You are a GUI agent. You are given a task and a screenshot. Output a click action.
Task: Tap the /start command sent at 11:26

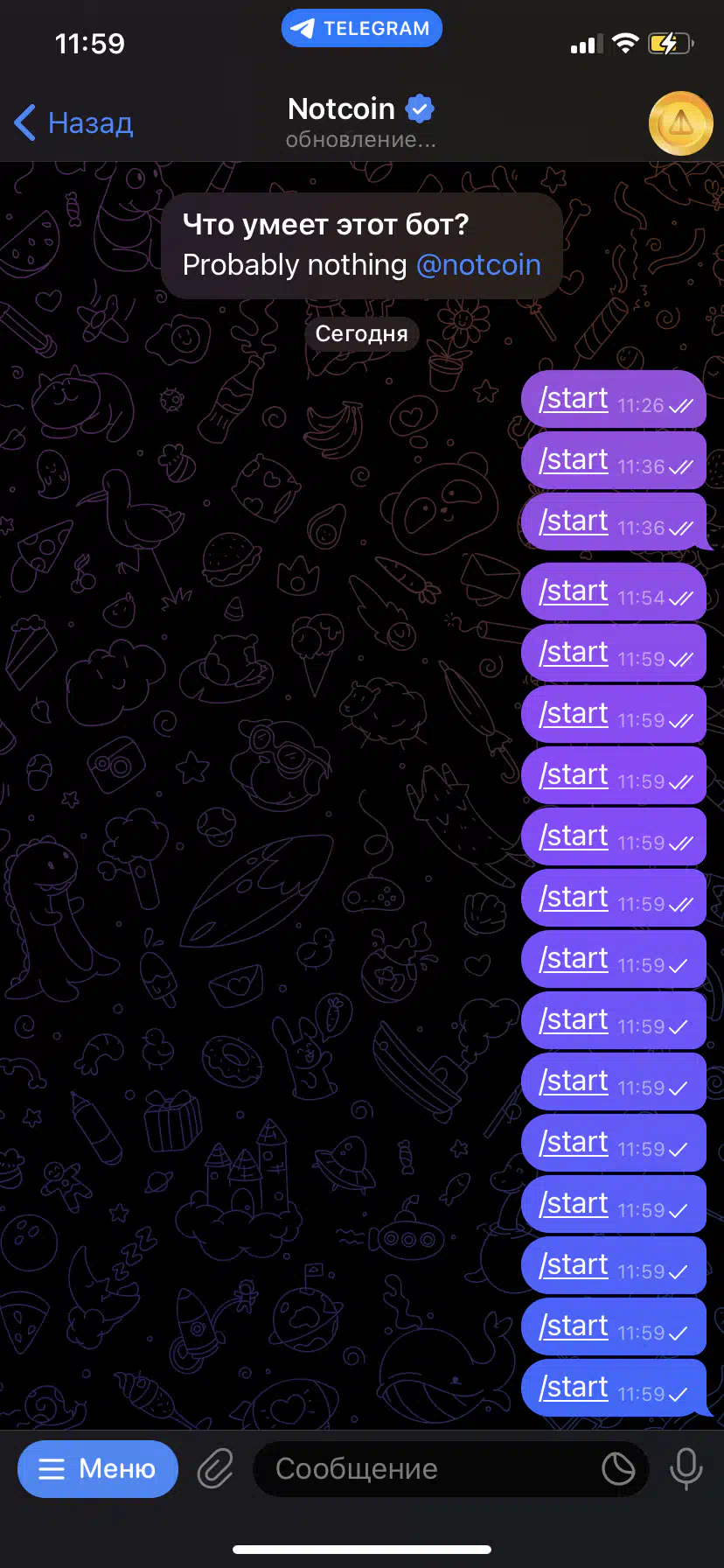point(574,398)
